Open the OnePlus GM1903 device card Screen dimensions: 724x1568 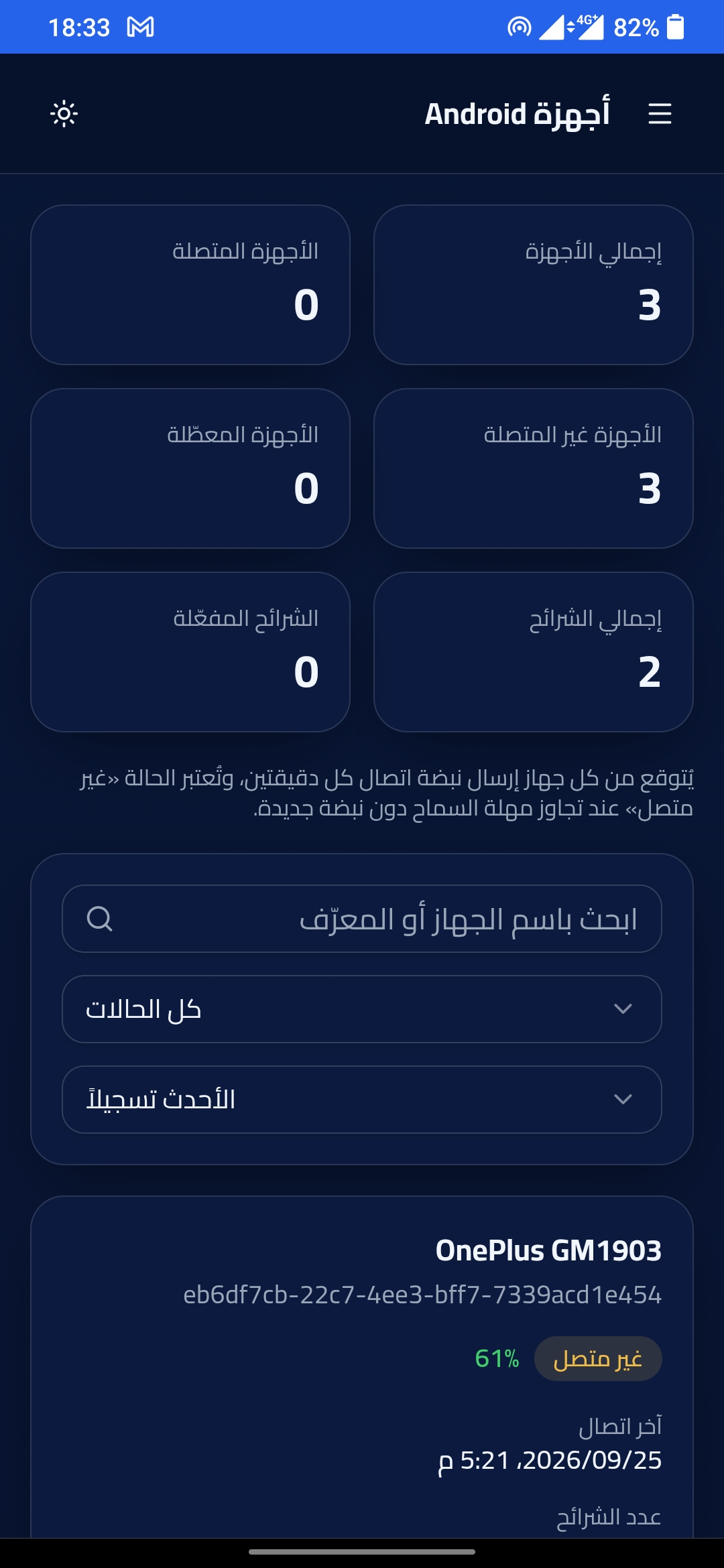pyautogui.click(x=362, y=1367)
